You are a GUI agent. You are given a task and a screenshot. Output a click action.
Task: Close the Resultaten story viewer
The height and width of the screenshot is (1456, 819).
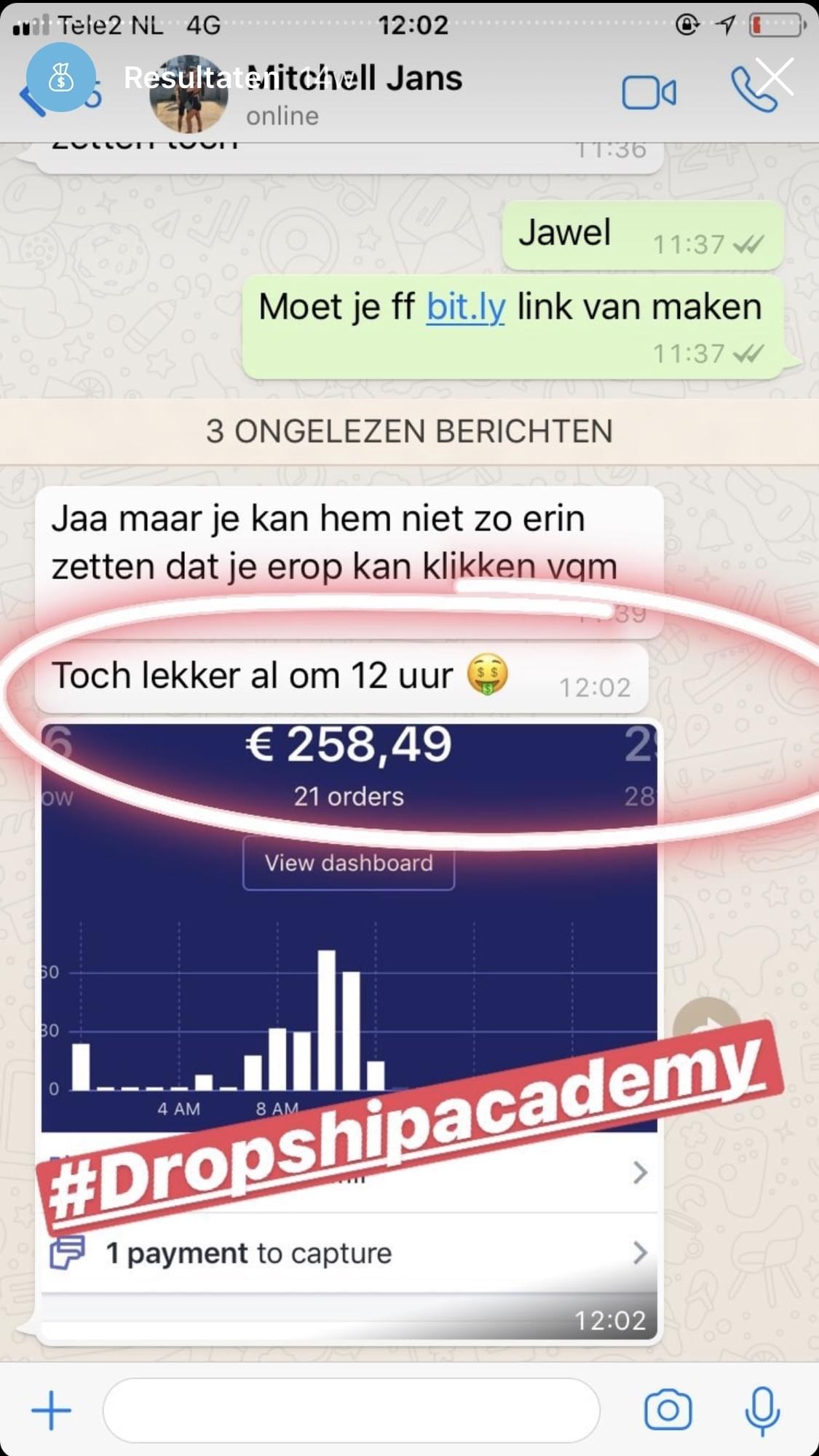pos(774,77)
